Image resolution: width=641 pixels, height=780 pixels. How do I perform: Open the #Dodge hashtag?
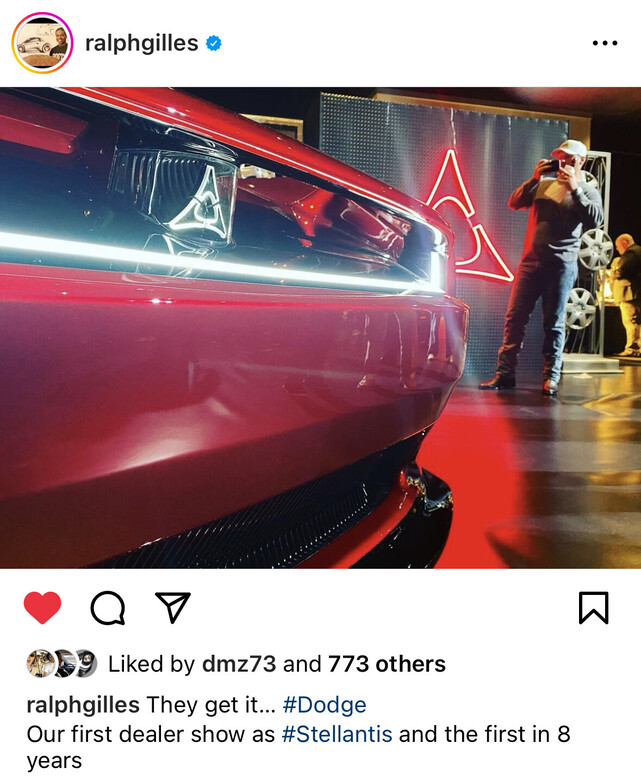(324, 705)
